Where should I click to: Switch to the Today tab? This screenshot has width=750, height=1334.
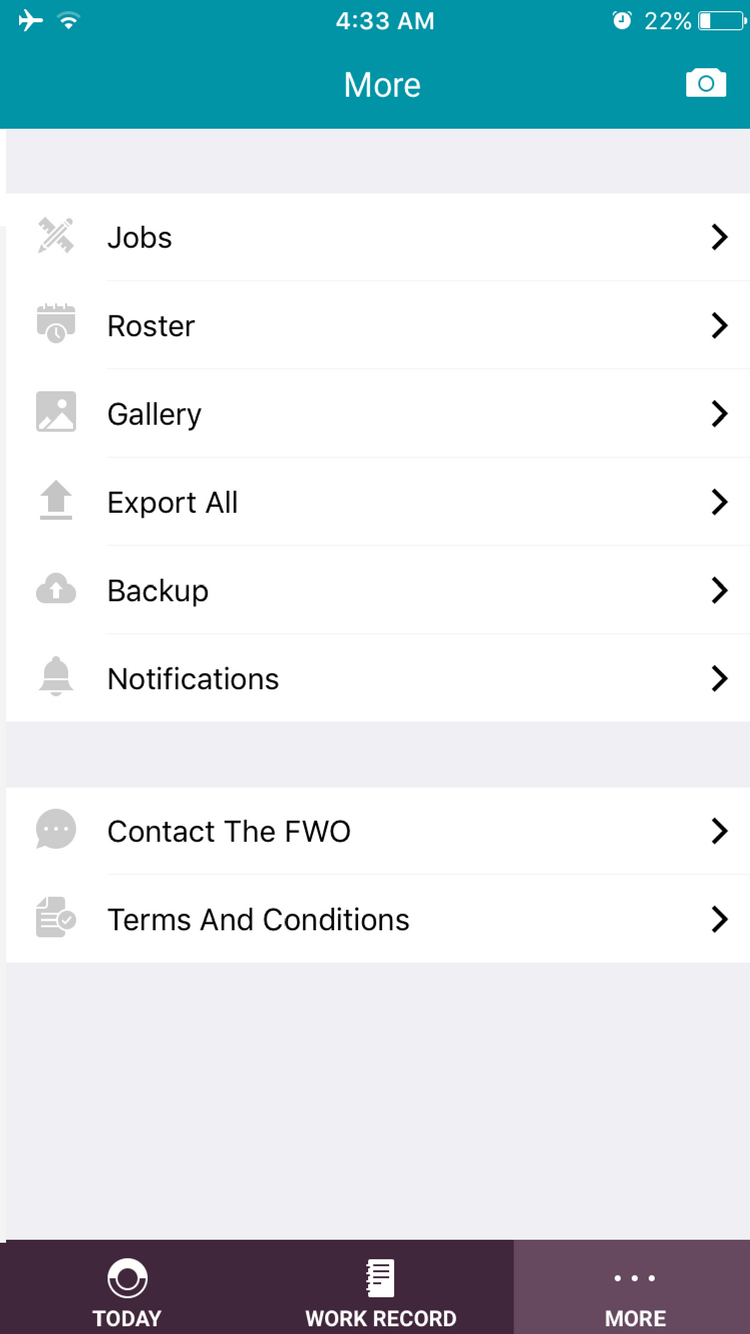pos(127,1292)
